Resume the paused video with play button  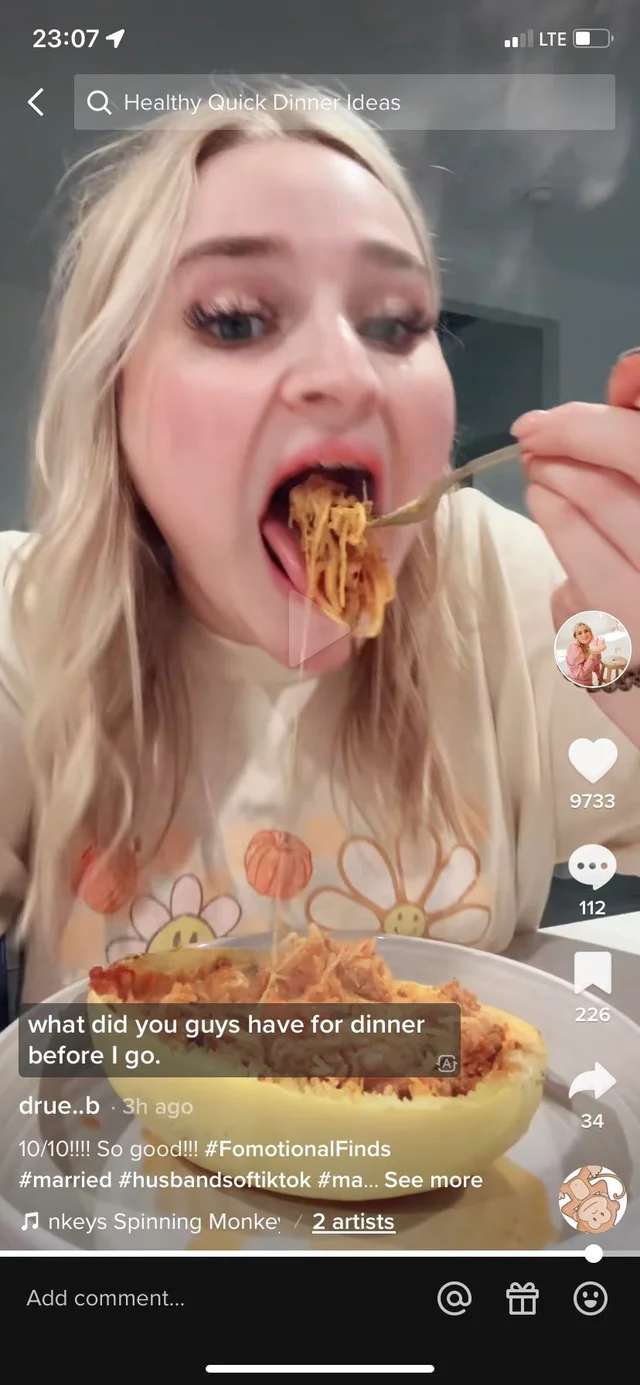pyautogui.click(x=318, y=629)
